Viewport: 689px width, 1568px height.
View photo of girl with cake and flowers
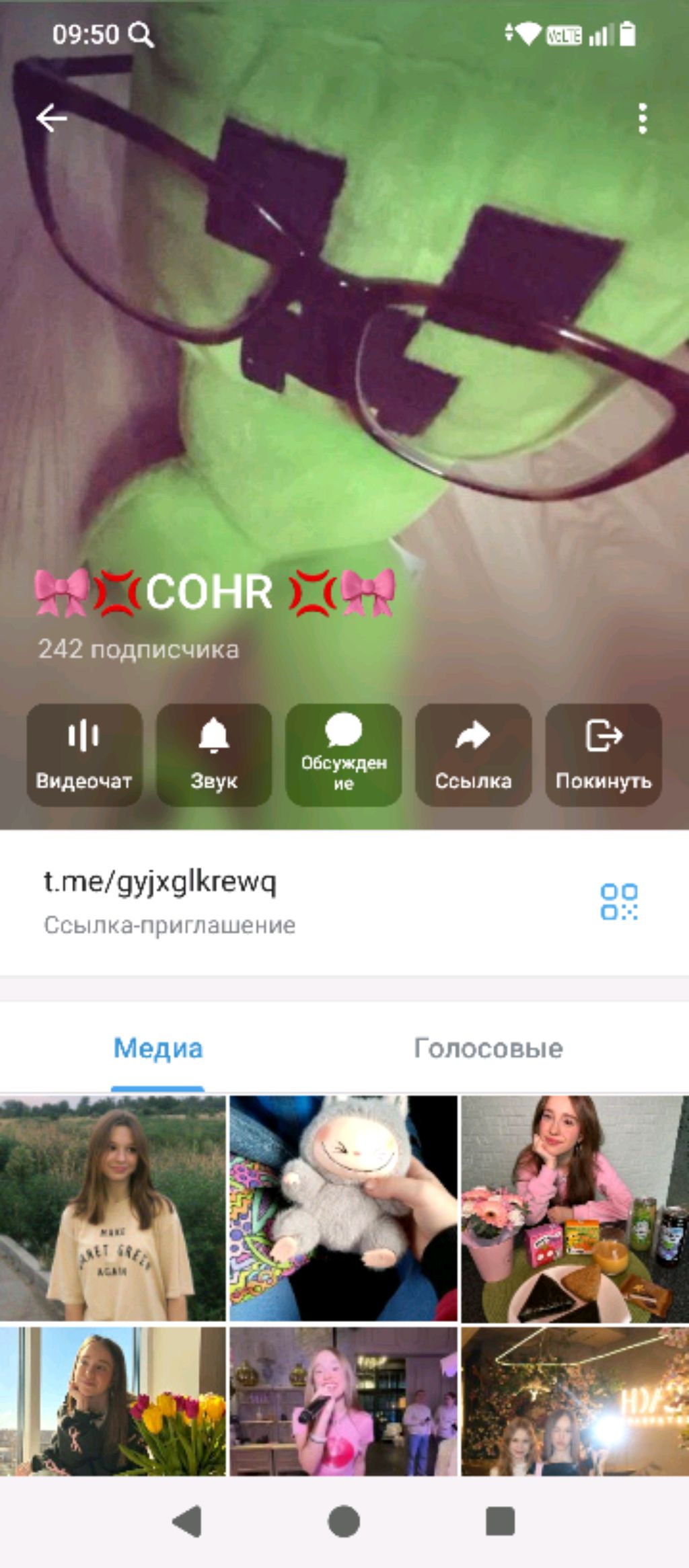574,1208
